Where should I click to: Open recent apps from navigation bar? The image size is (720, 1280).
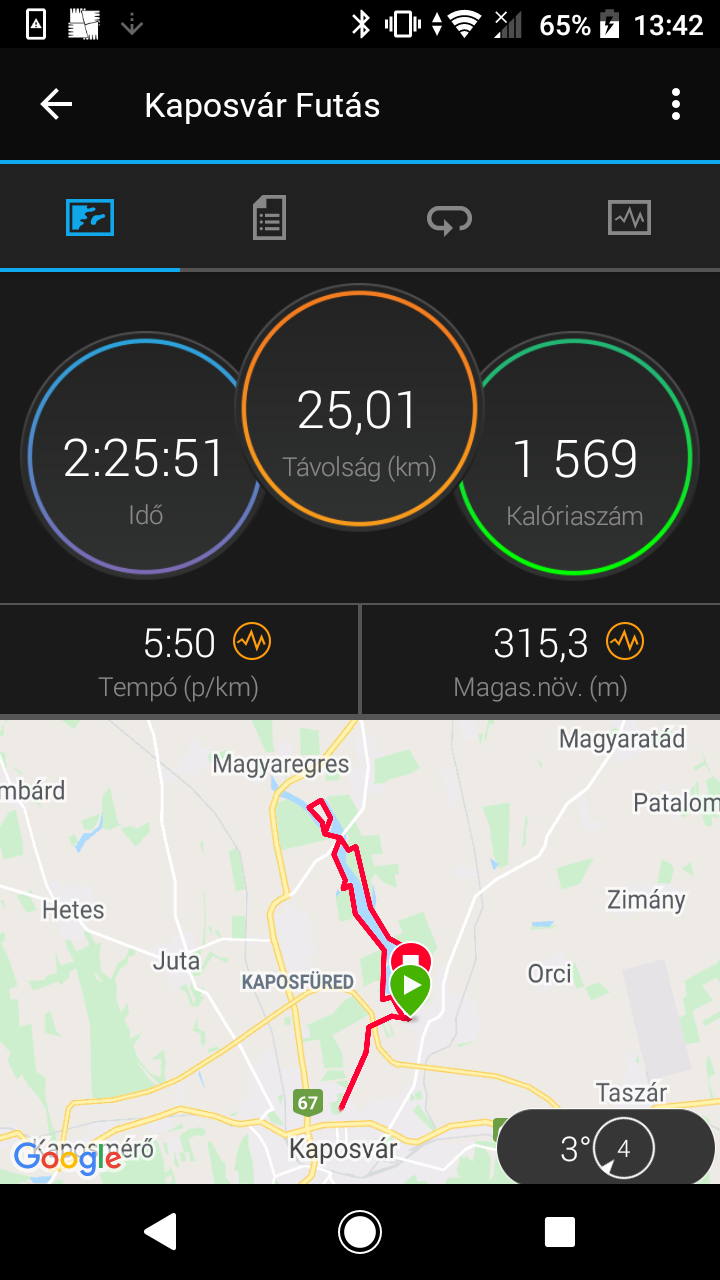click(x=560, y=1232)
